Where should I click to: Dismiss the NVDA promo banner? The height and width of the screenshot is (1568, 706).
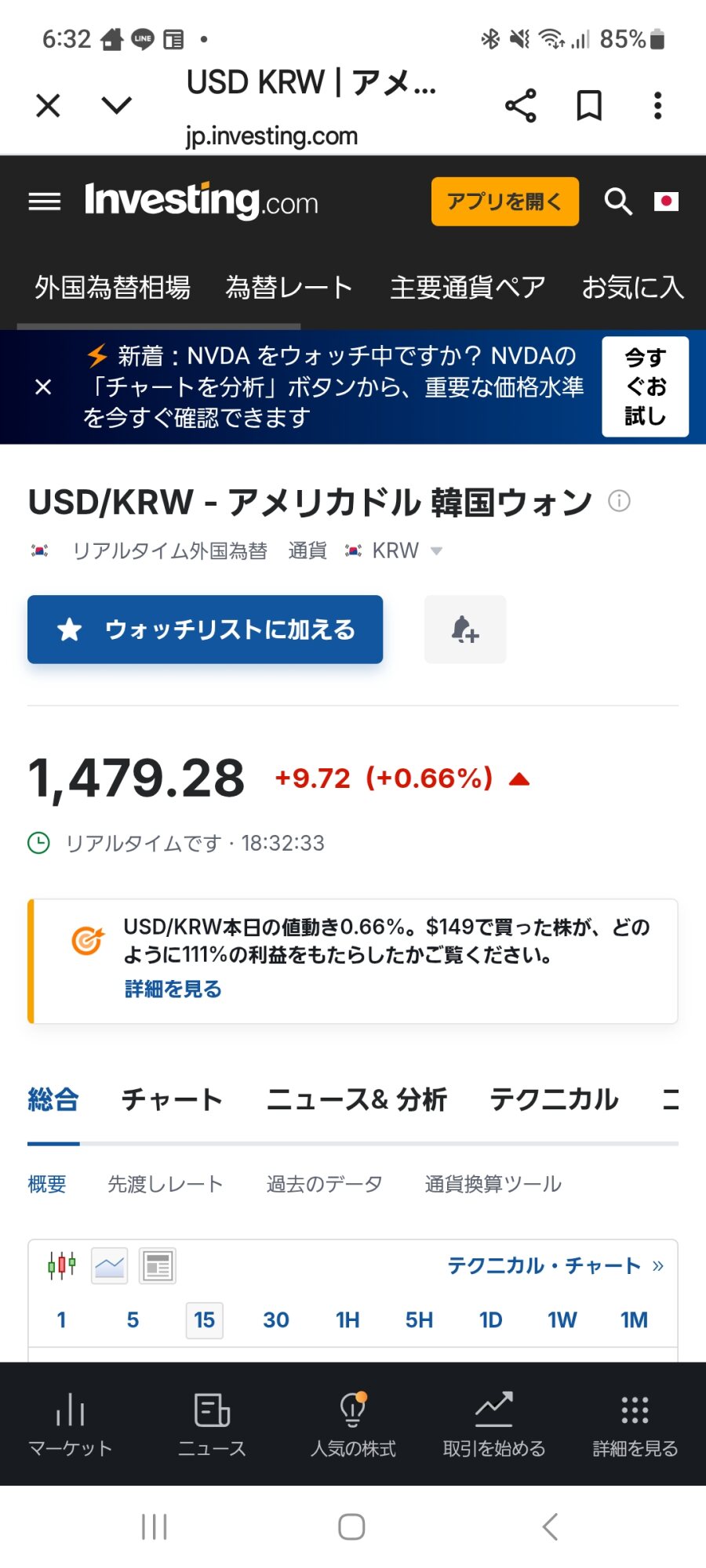coord(43,387)
